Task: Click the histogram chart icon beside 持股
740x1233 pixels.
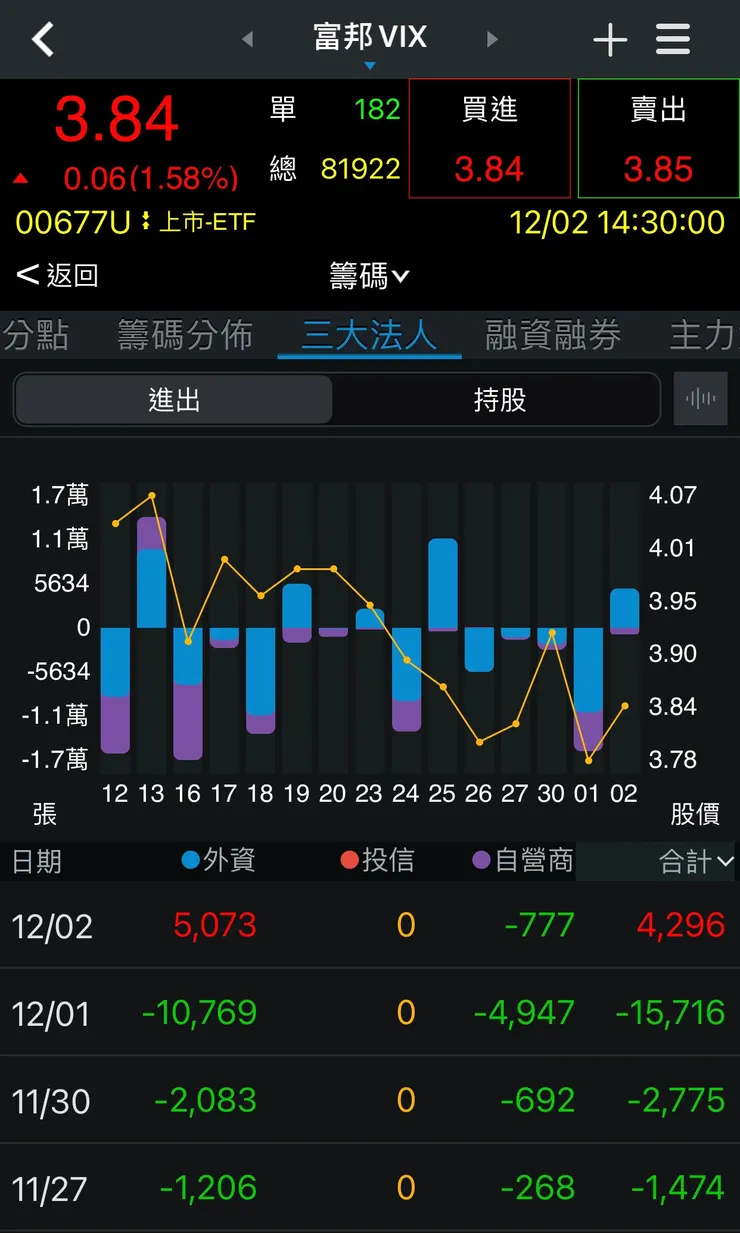Action: click(x=700, y=398)
